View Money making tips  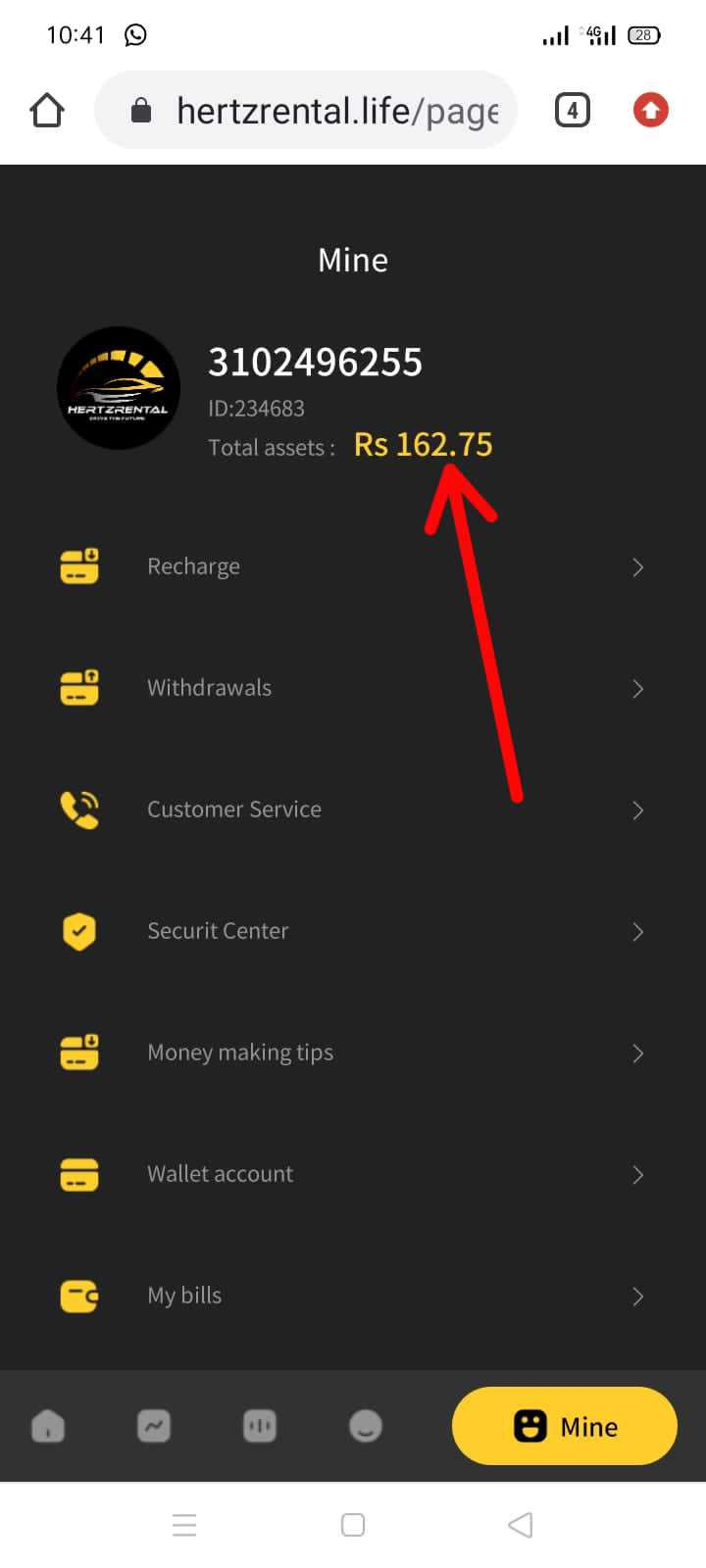point(353,1053)
